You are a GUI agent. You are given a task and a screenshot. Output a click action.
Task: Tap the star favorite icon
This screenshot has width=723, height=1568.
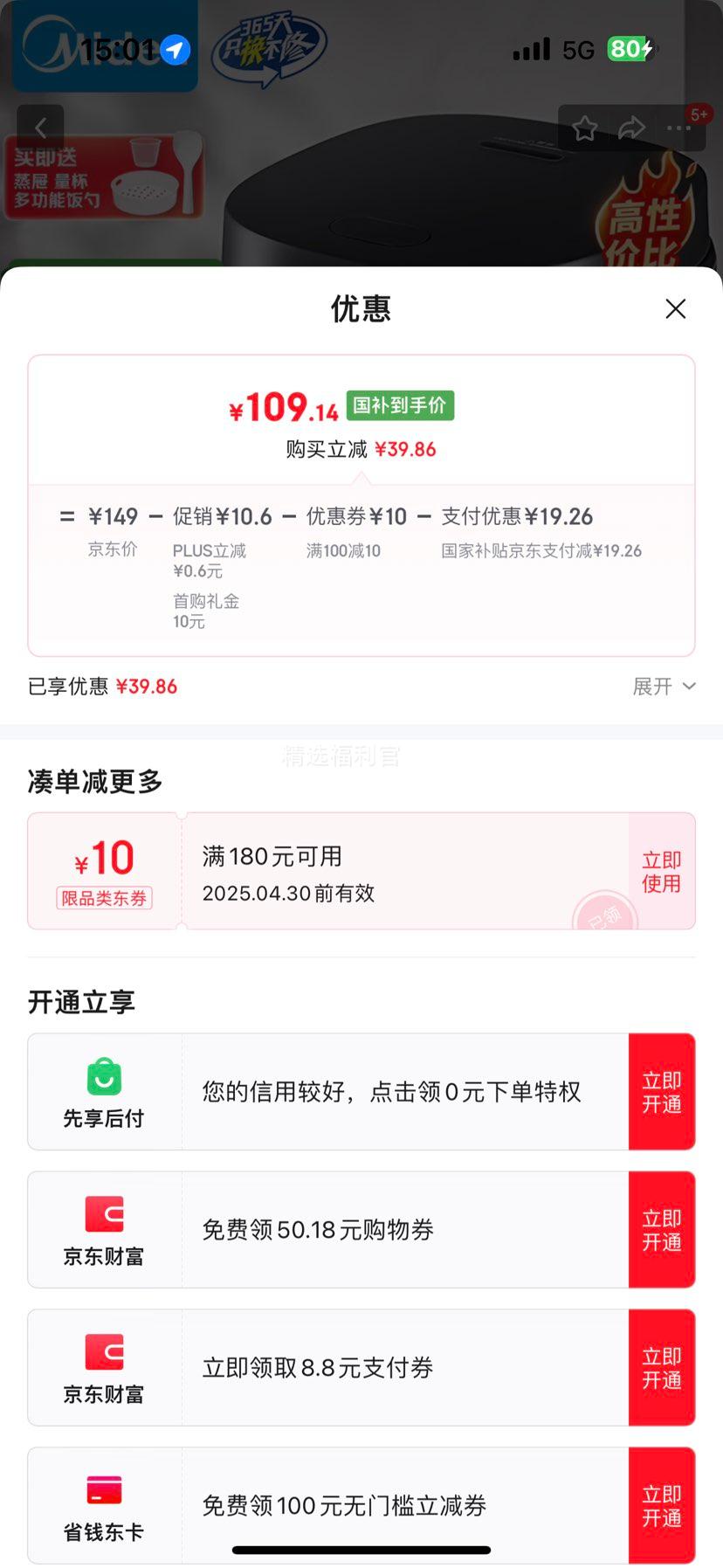(x=586, y=128)
